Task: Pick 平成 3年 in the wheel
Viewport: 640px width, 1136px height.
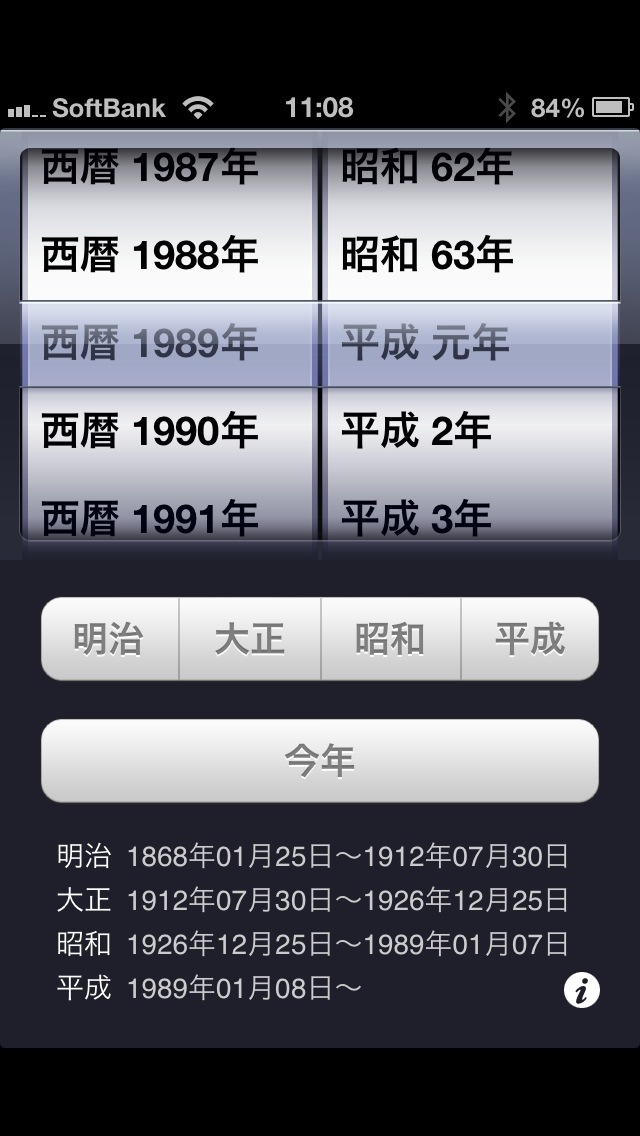Action: [416, 519]
